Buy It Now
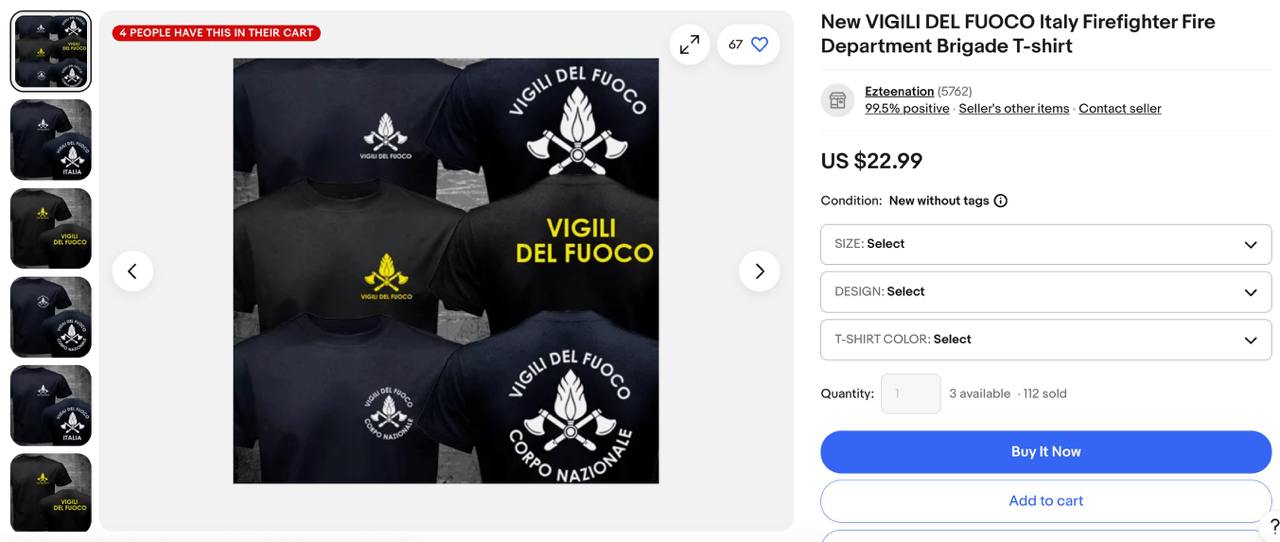Image resolution: width=1280 pixels, height=542 pixels. pyautogui.click(x=1045, y=452)
